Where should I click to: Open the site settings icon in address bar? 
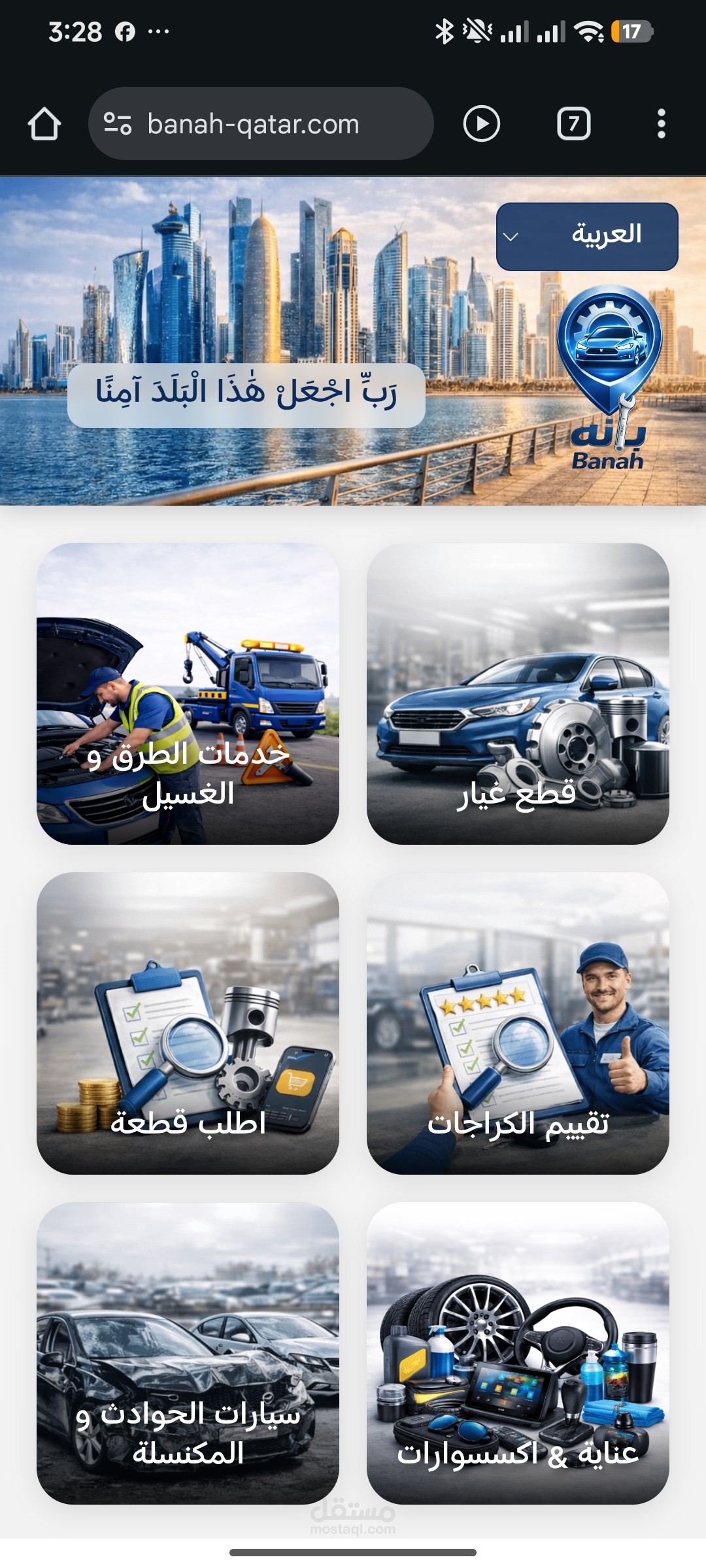(x=118, y=123)
